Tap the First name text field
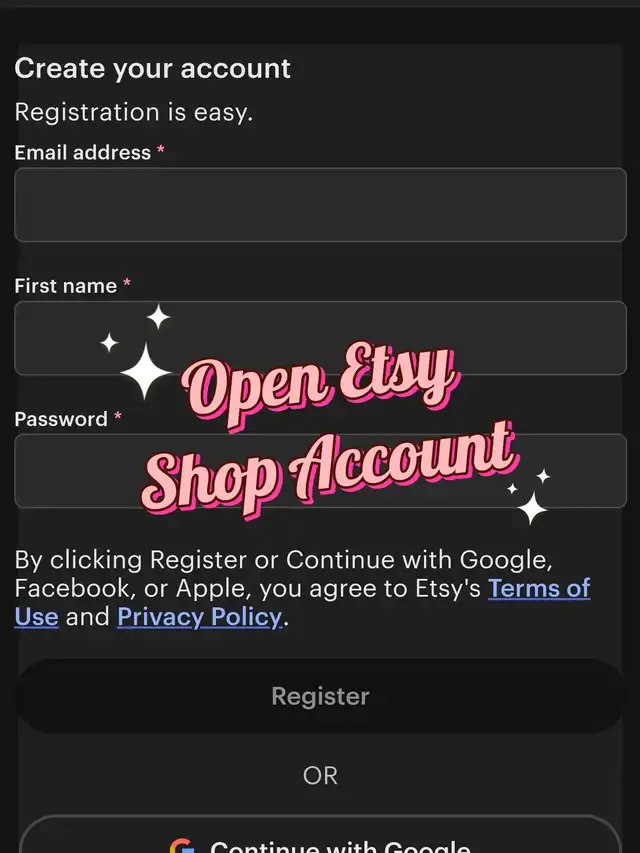The image size is (640, 853). coord(320,338)
